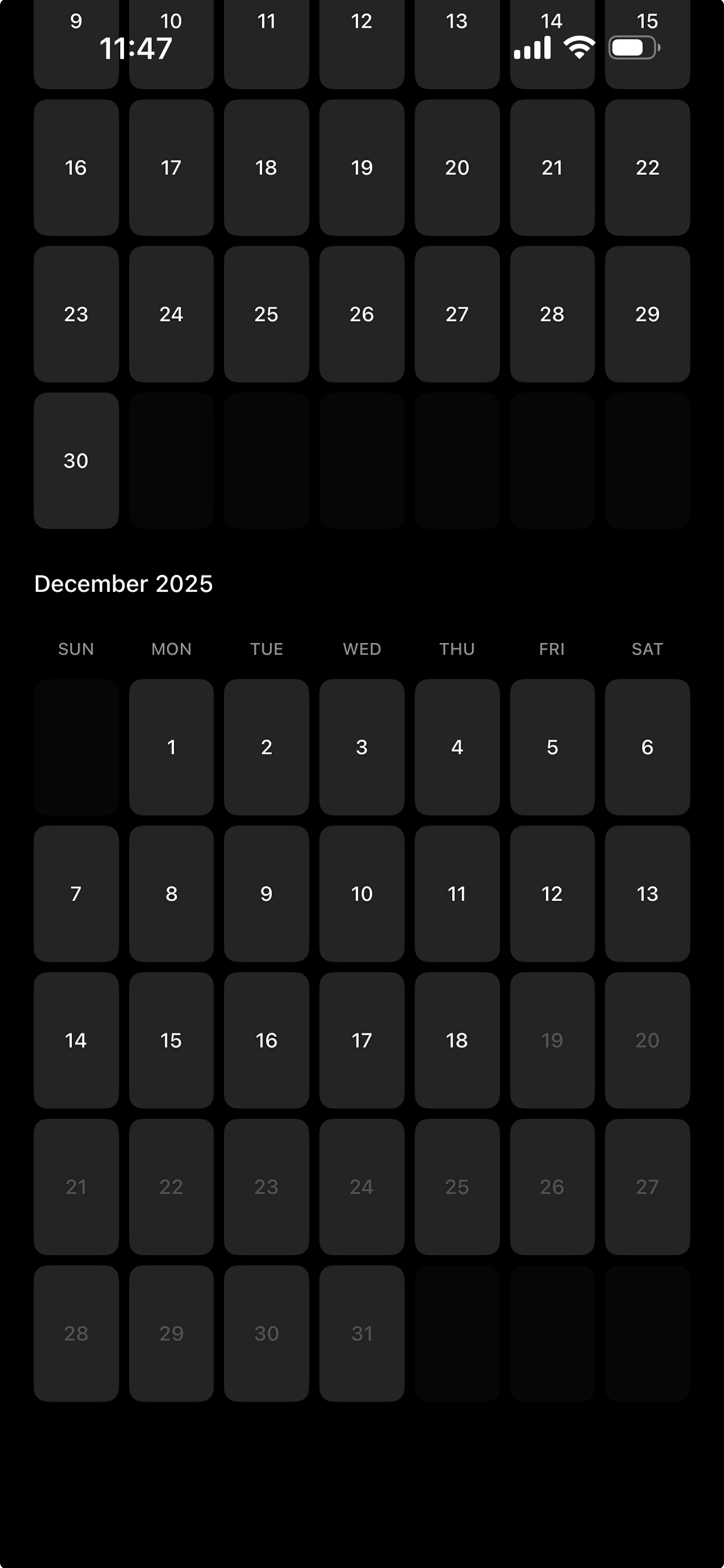Tap the December 2025 month heading
724x1568 pixels.
(123, 583)
